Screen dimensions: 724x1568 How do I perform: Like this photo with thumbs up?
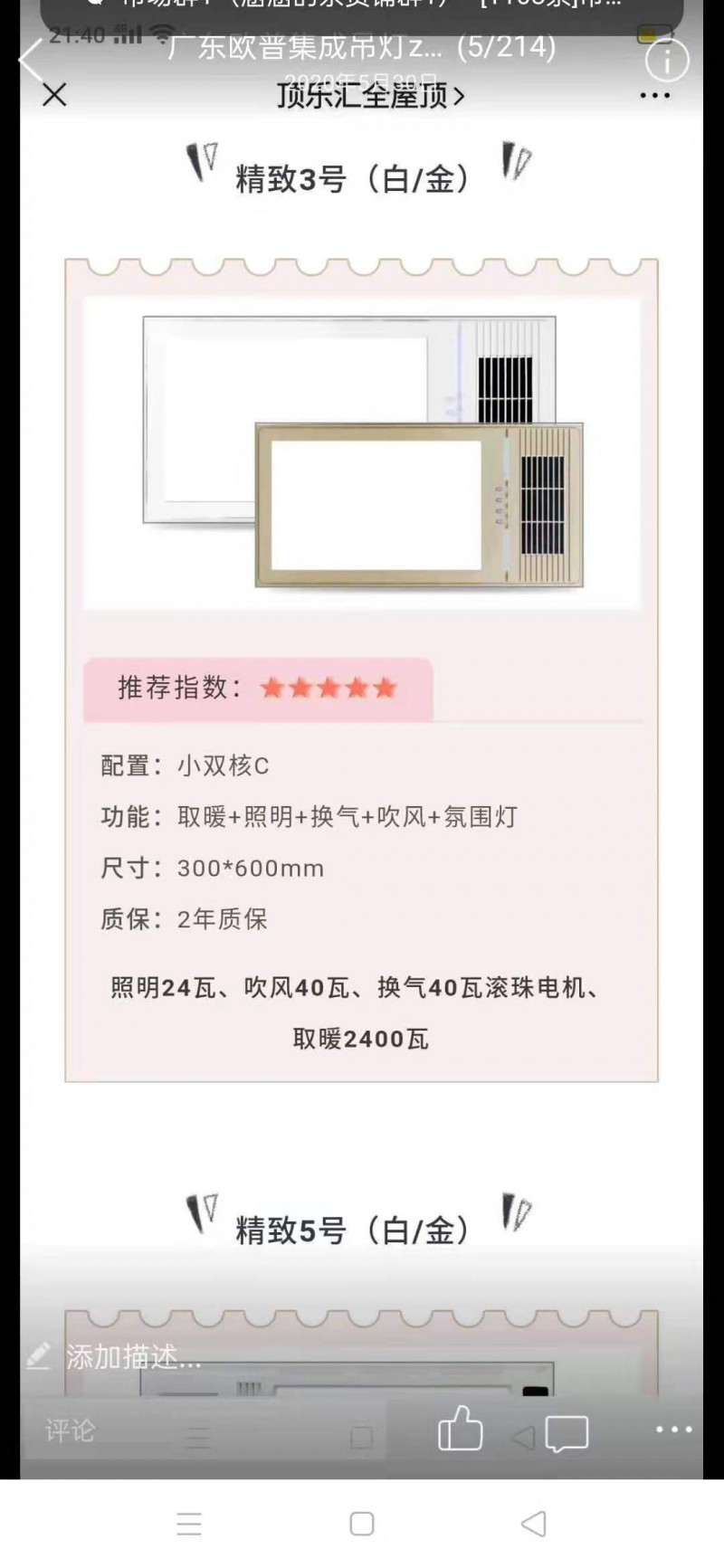click(460, 1429)
